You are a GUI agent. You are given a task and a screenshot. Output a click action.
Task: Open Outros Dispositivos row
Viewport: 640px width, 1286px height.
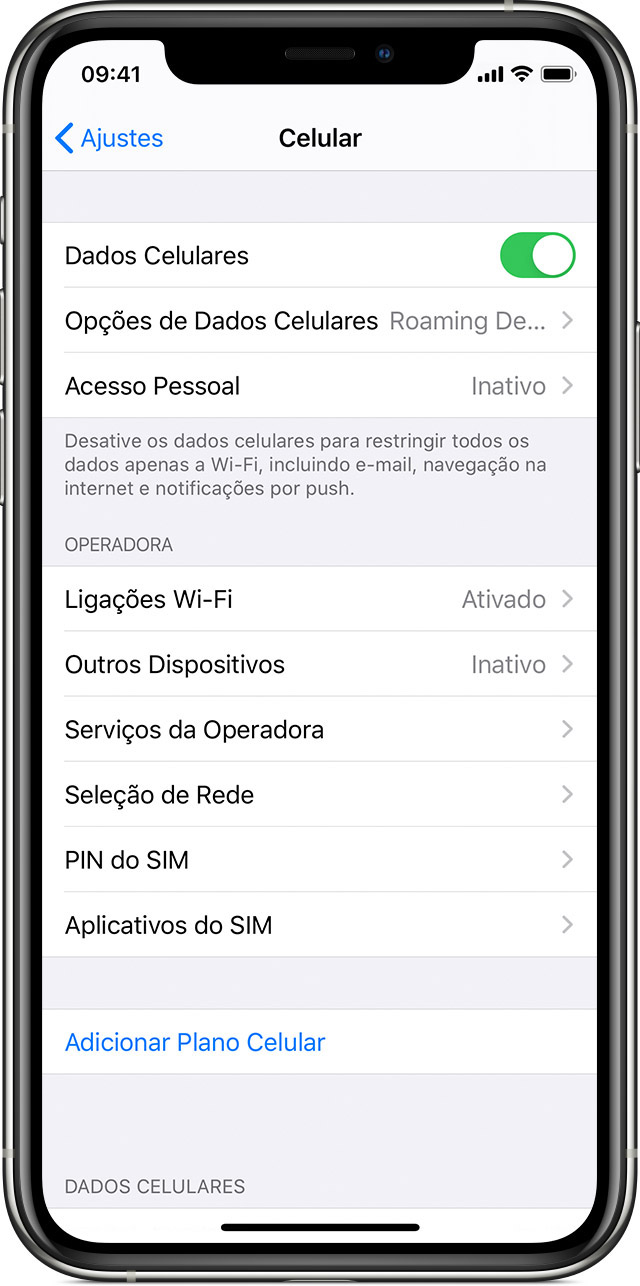tap(318, 665)
